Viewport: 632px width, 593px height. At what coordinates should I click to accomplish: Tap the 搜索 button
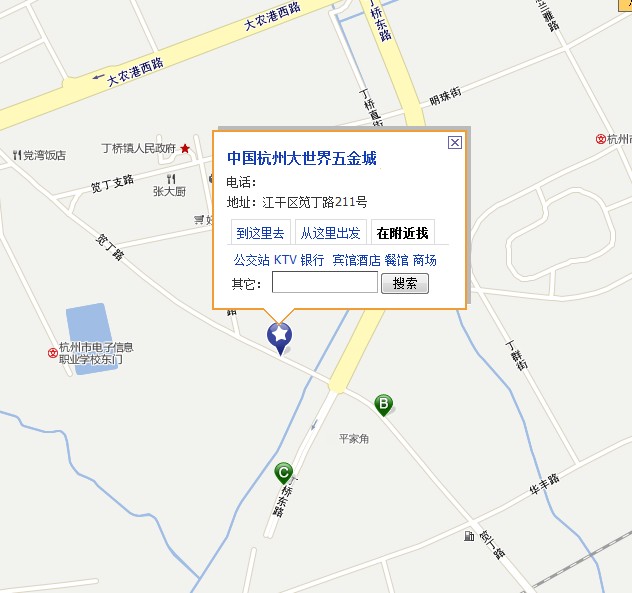point(405,283)
